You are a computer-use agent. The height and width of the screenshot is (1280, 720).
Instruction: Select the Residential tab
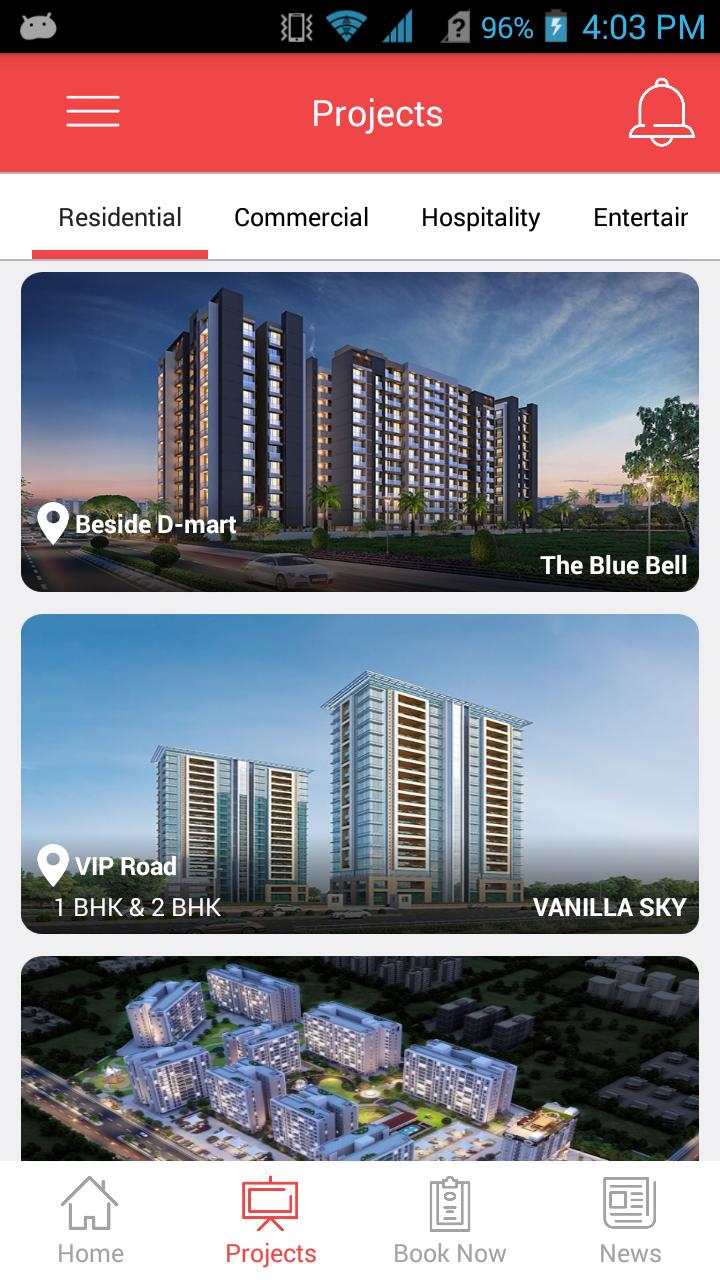pos(120,218)
